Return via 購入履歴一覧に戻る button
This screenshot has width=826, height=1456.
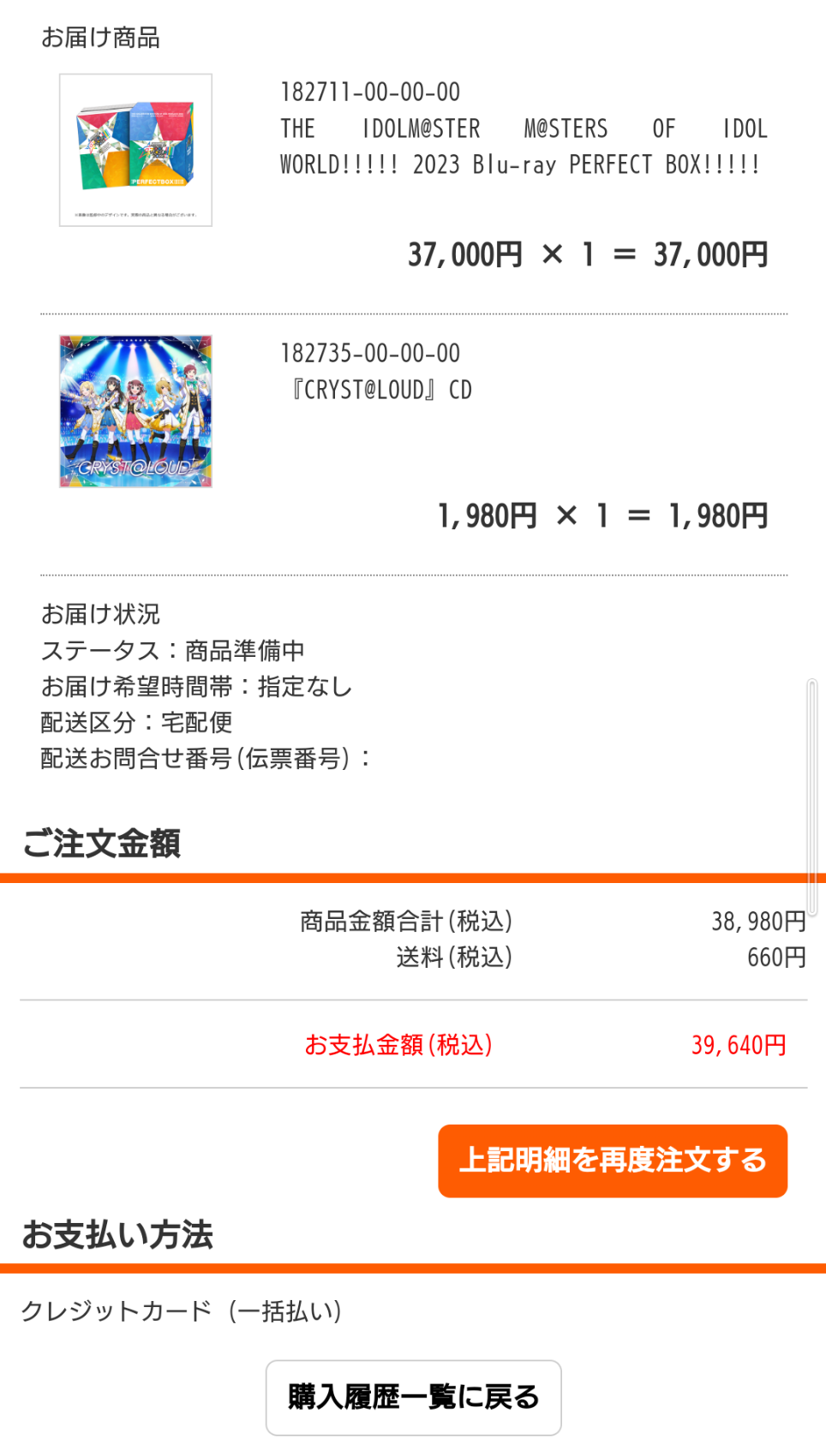[x=413, y=1397]
